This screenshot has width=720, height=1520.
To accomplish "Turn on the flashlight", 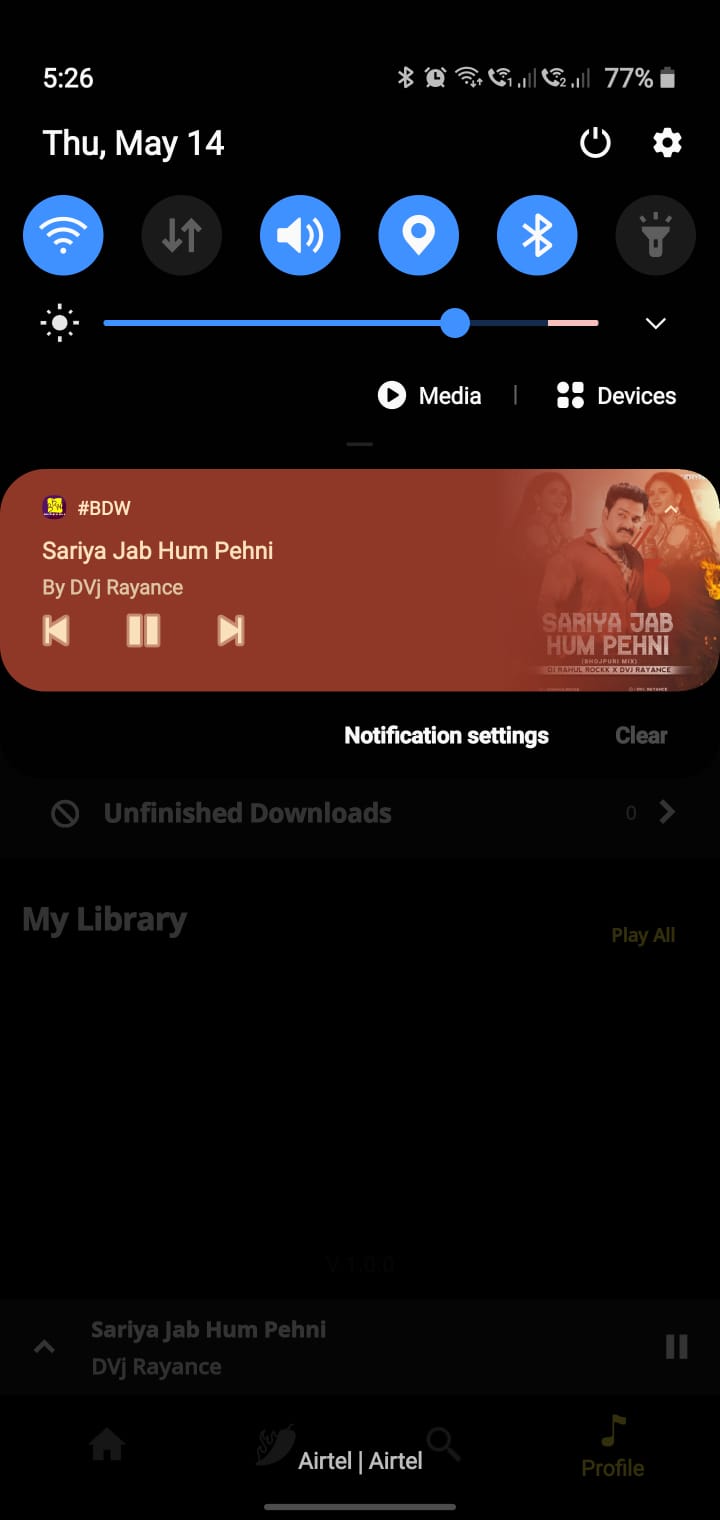I will coord(655,235).
